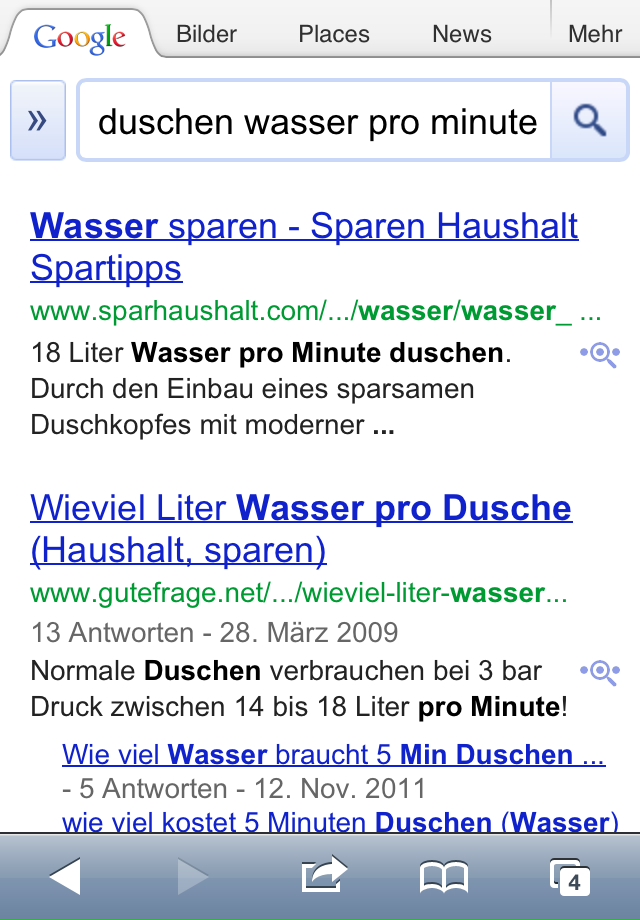Open link Wie viel Wasser braucht 5 Min Duschen
640x920 pixels.
tap(333, 754)
